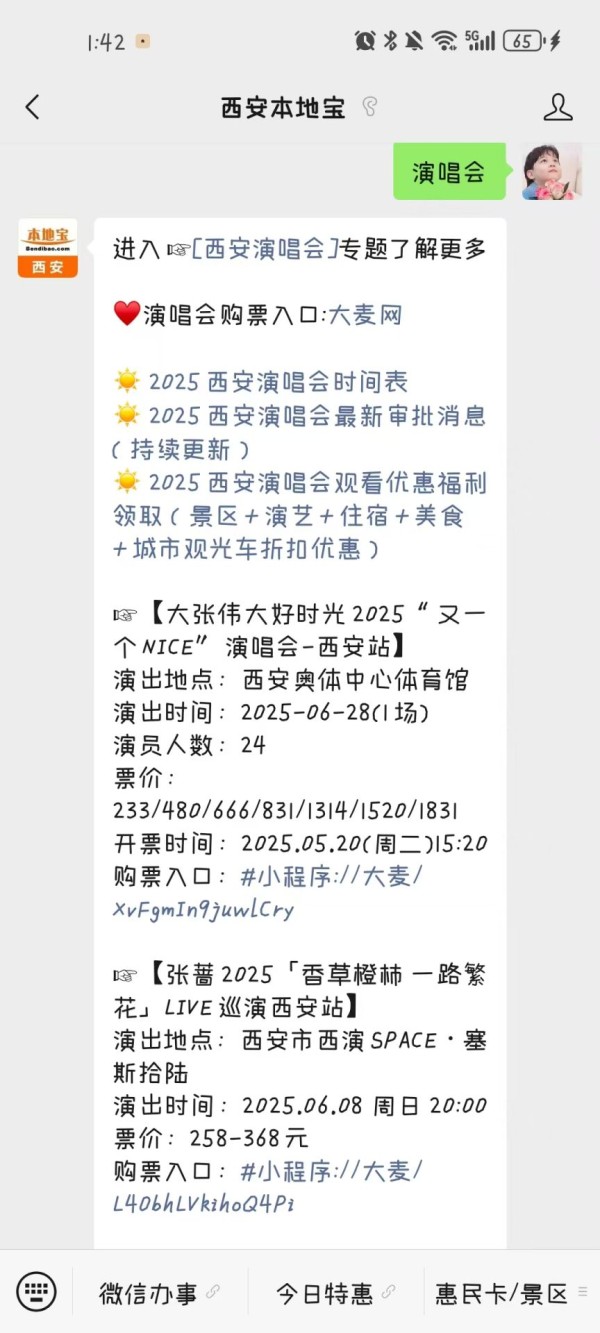Go back from 西安本地宝 chat

tap(33, 107)
